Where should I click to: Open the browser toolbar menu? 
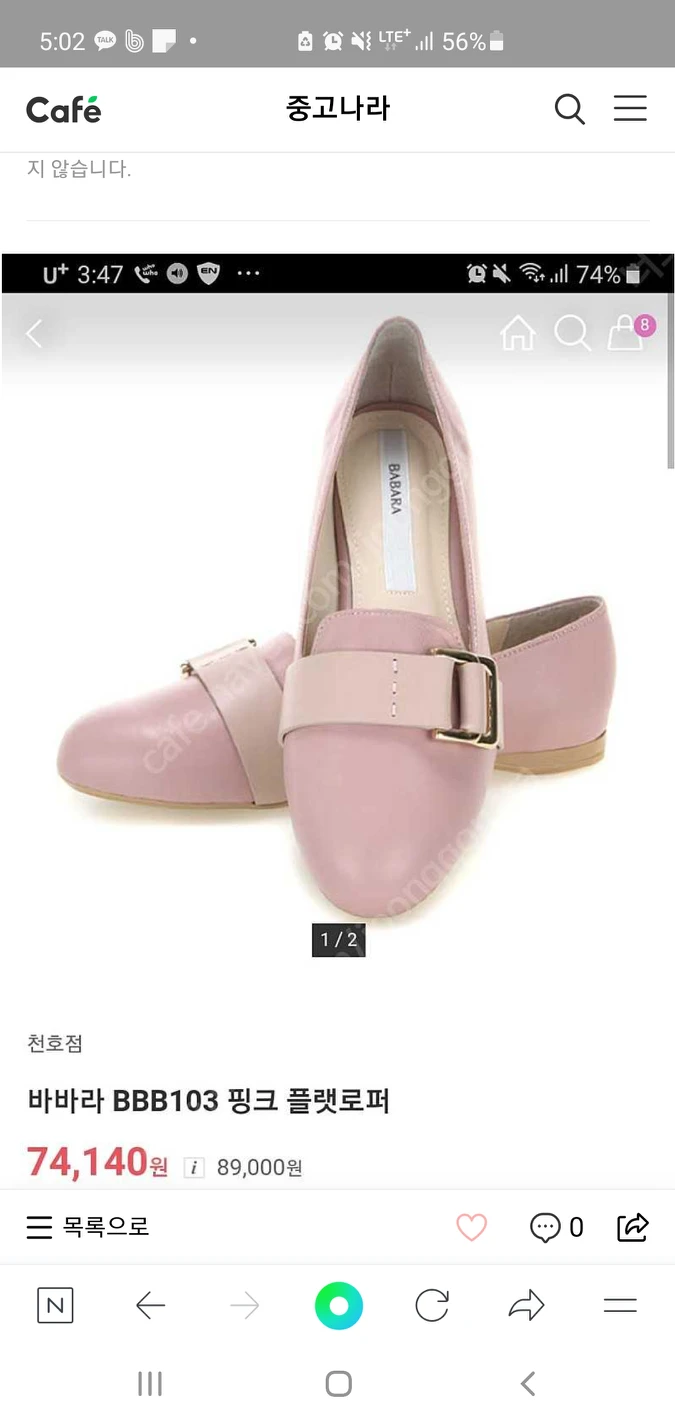[620, 1305]
